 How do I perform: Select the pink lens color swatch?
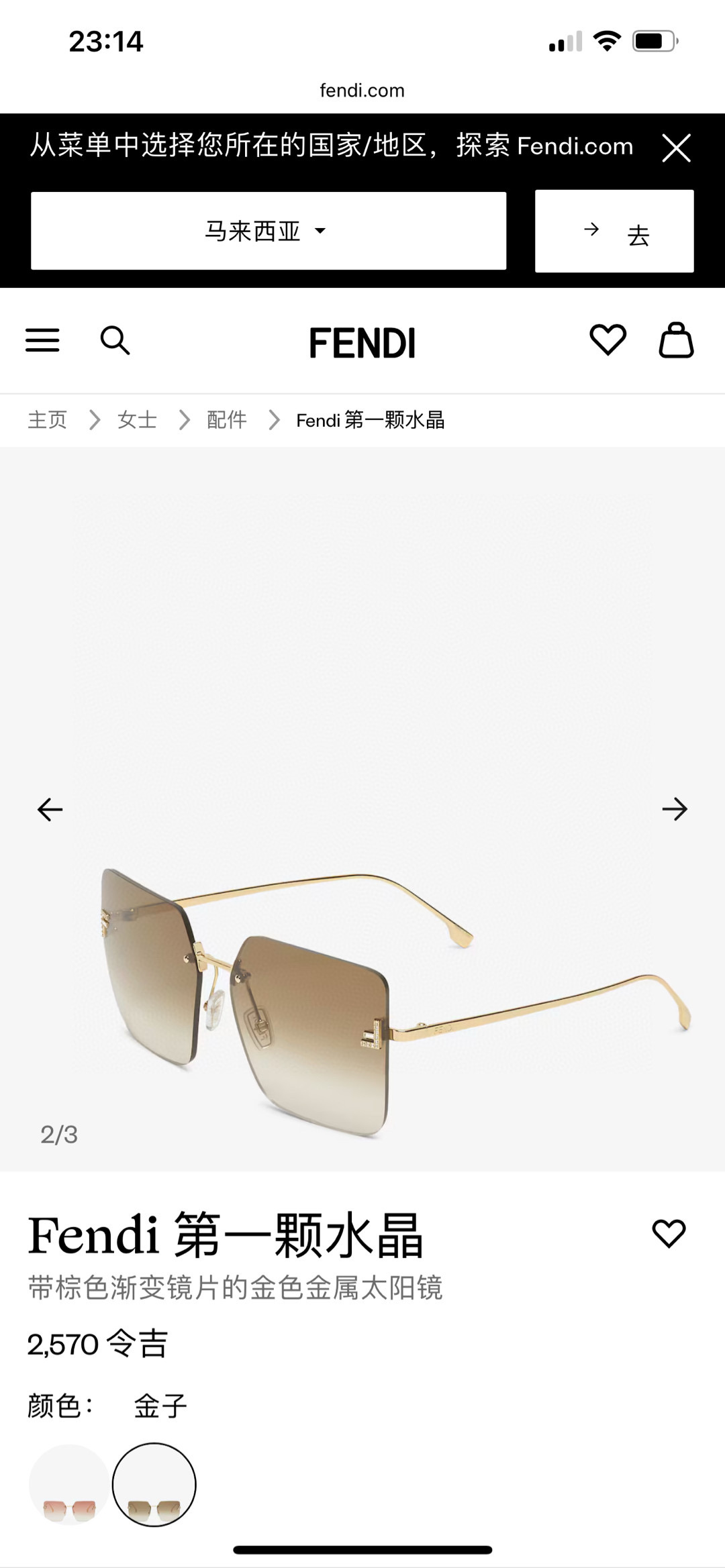(69, 1484)
